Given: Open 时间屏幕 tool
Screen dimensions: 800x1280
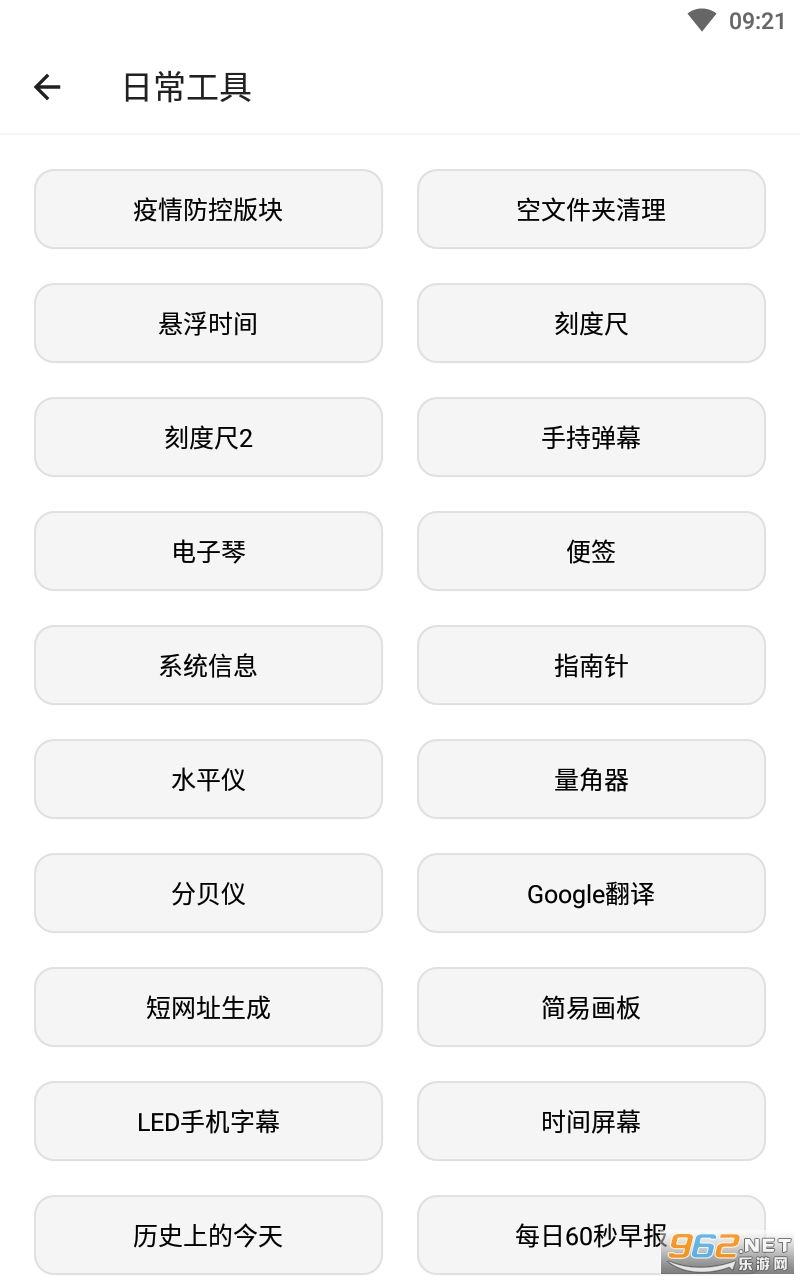Looking at the screenshot, I should [591, 1121].
